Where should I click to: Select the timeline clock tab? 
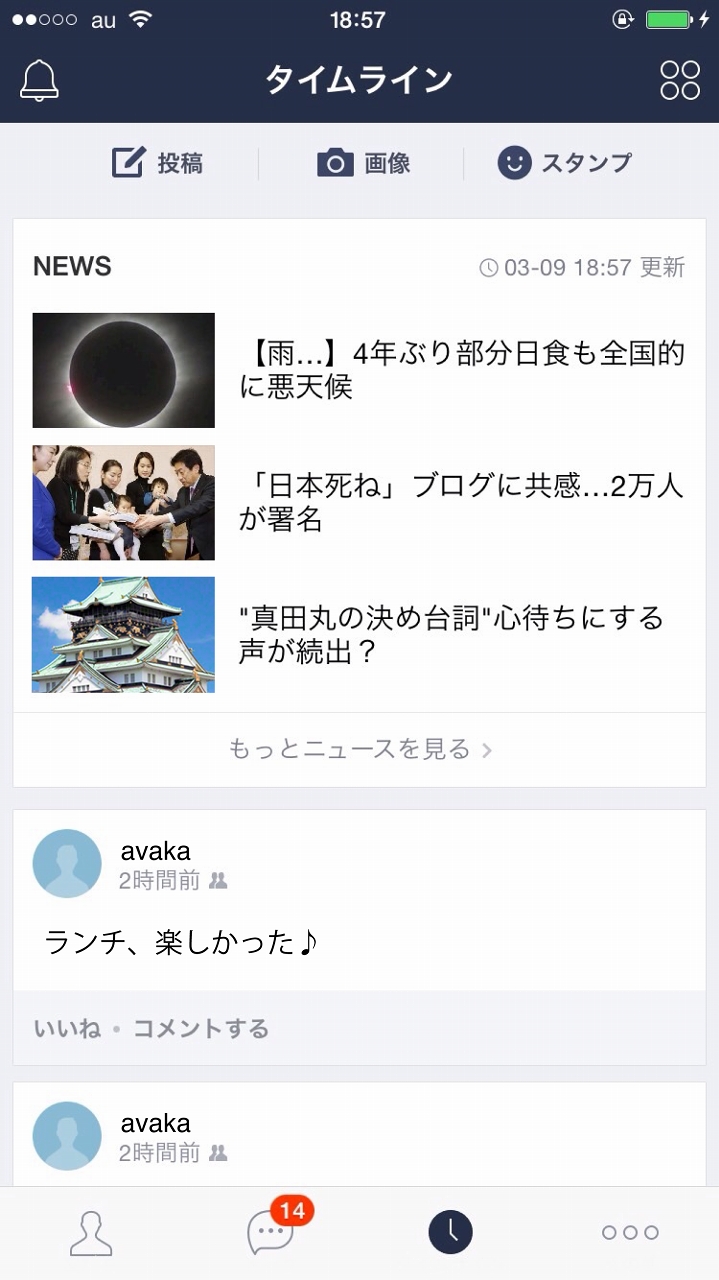450,1232
